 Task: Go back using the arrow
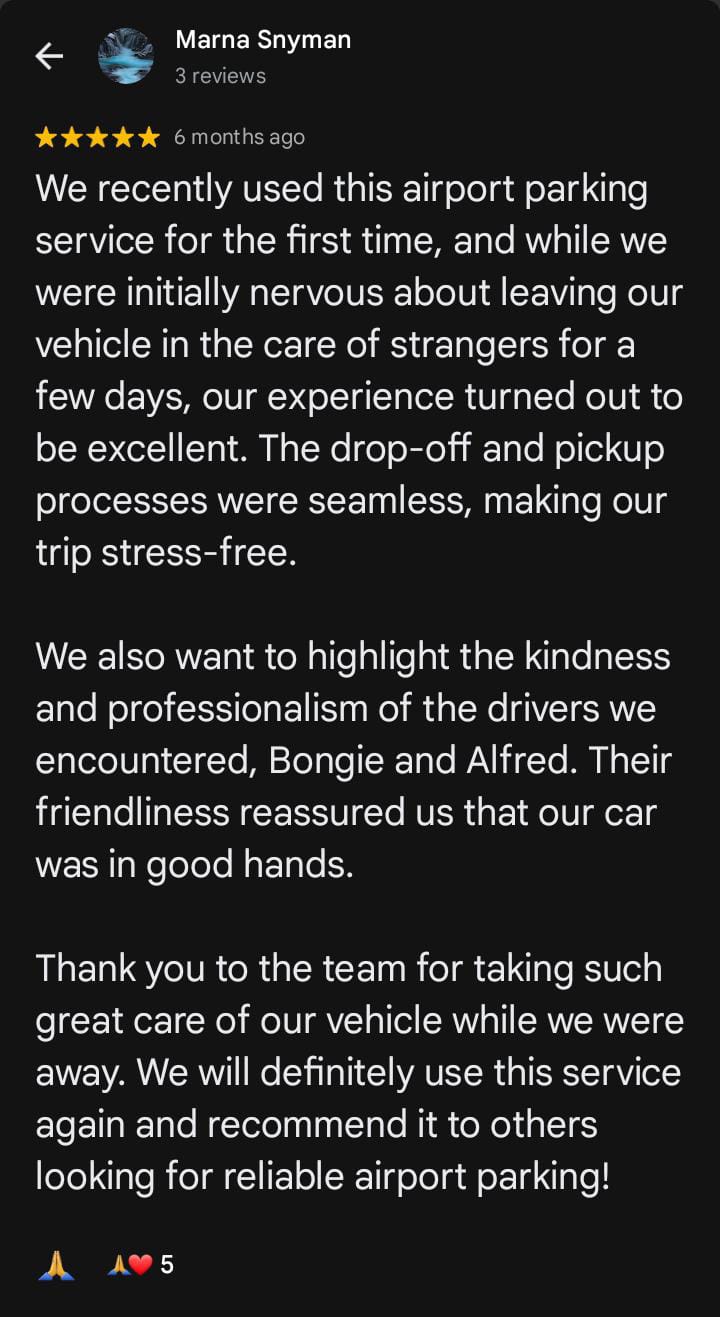(x=49, y=57)
